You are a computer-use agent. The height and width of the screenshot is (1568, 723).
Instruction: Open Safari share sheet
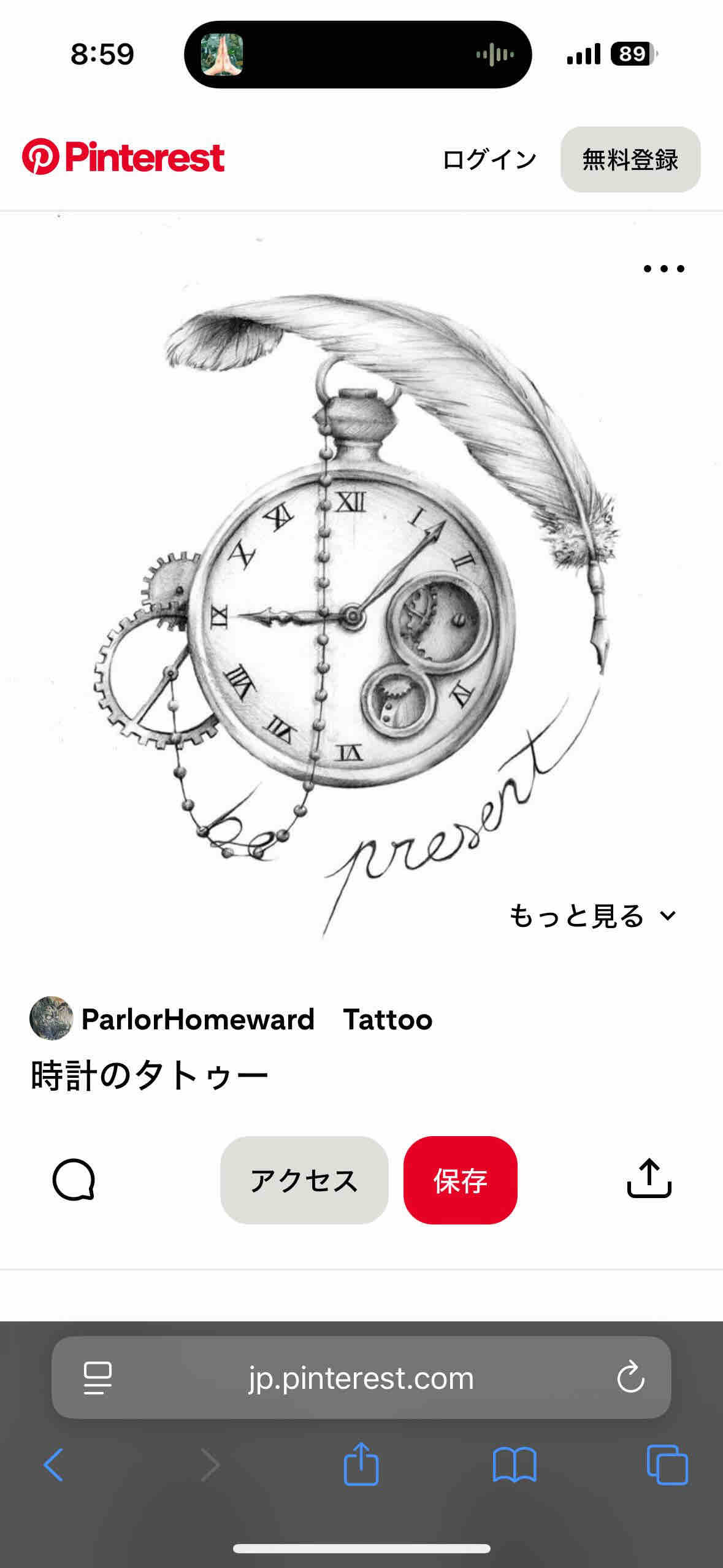[x=361, y=1464]
